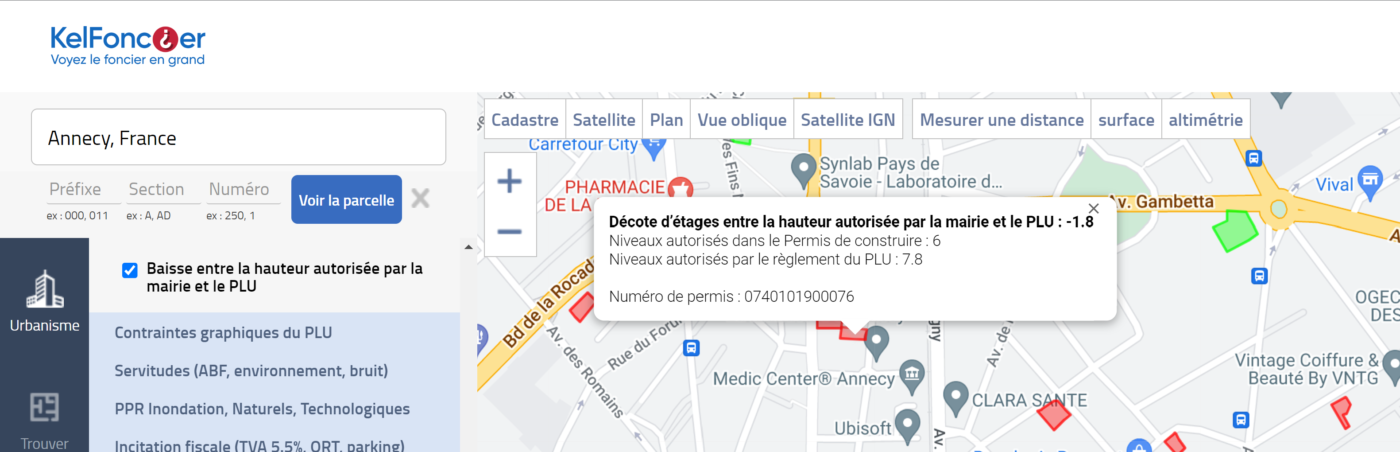Open Contraintes graphiques du PLU

223,333
